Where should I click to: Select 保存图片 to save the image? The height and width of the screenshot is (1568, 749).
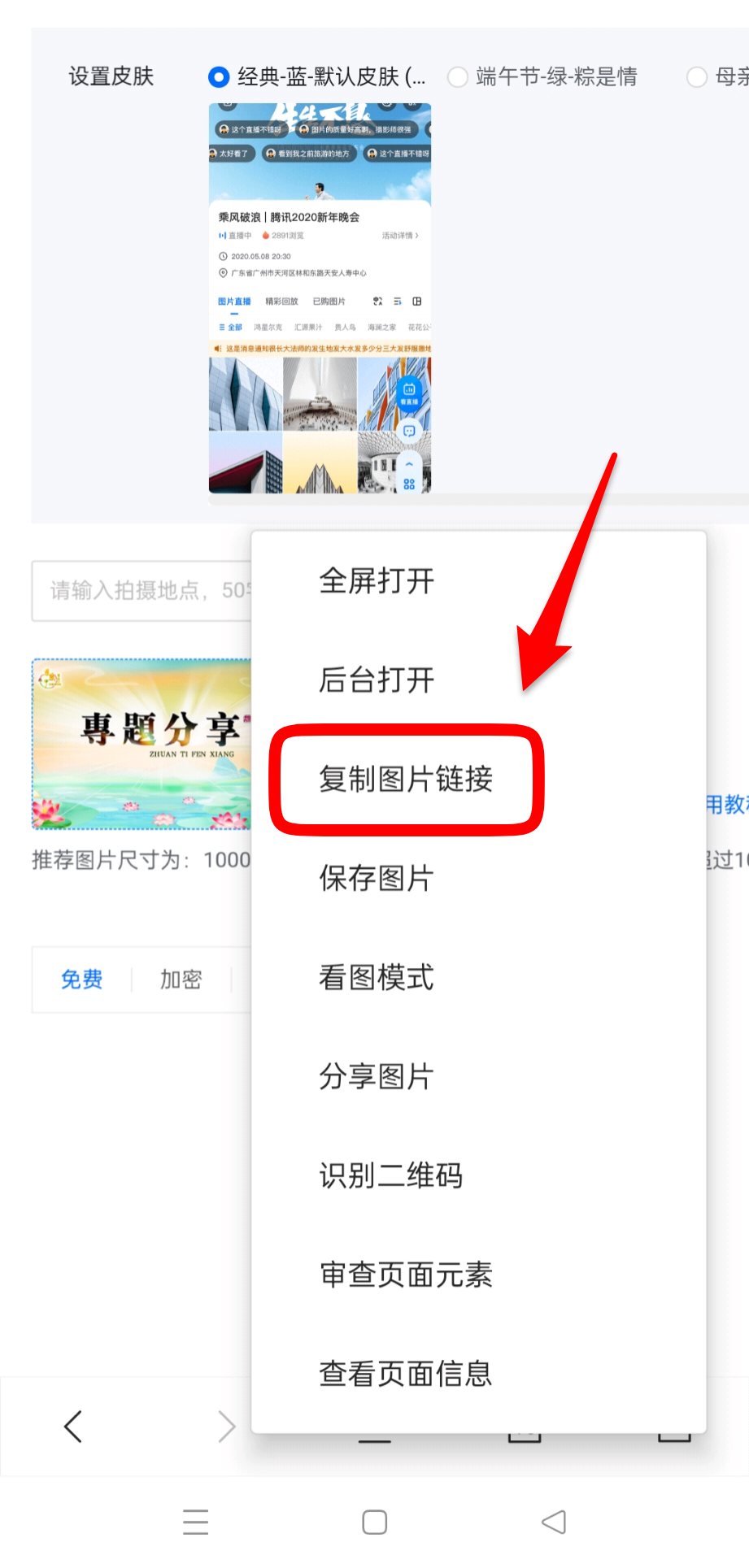pyautogui.click(x=377, y=878)
